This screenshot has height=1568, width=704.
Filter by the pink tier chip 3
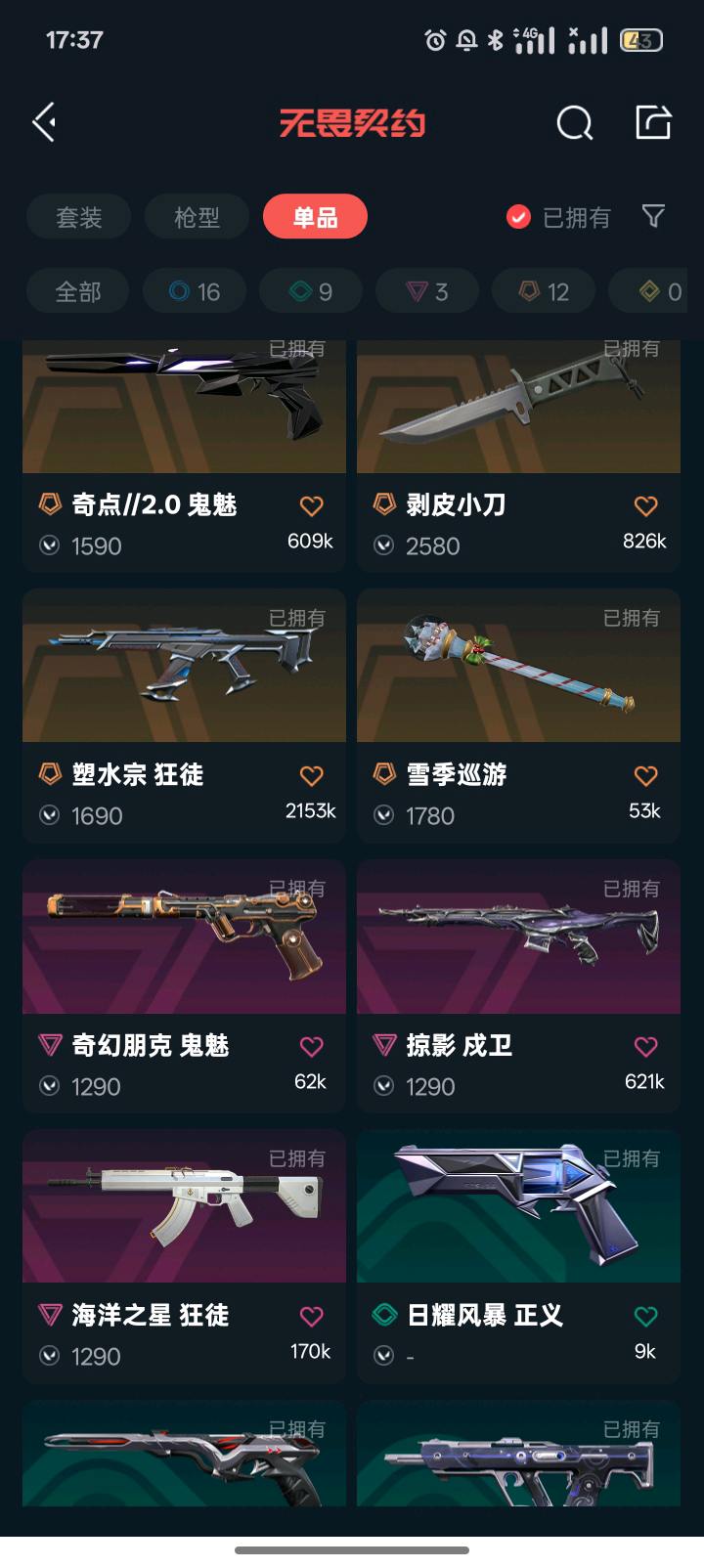click(x=427, y=291)
